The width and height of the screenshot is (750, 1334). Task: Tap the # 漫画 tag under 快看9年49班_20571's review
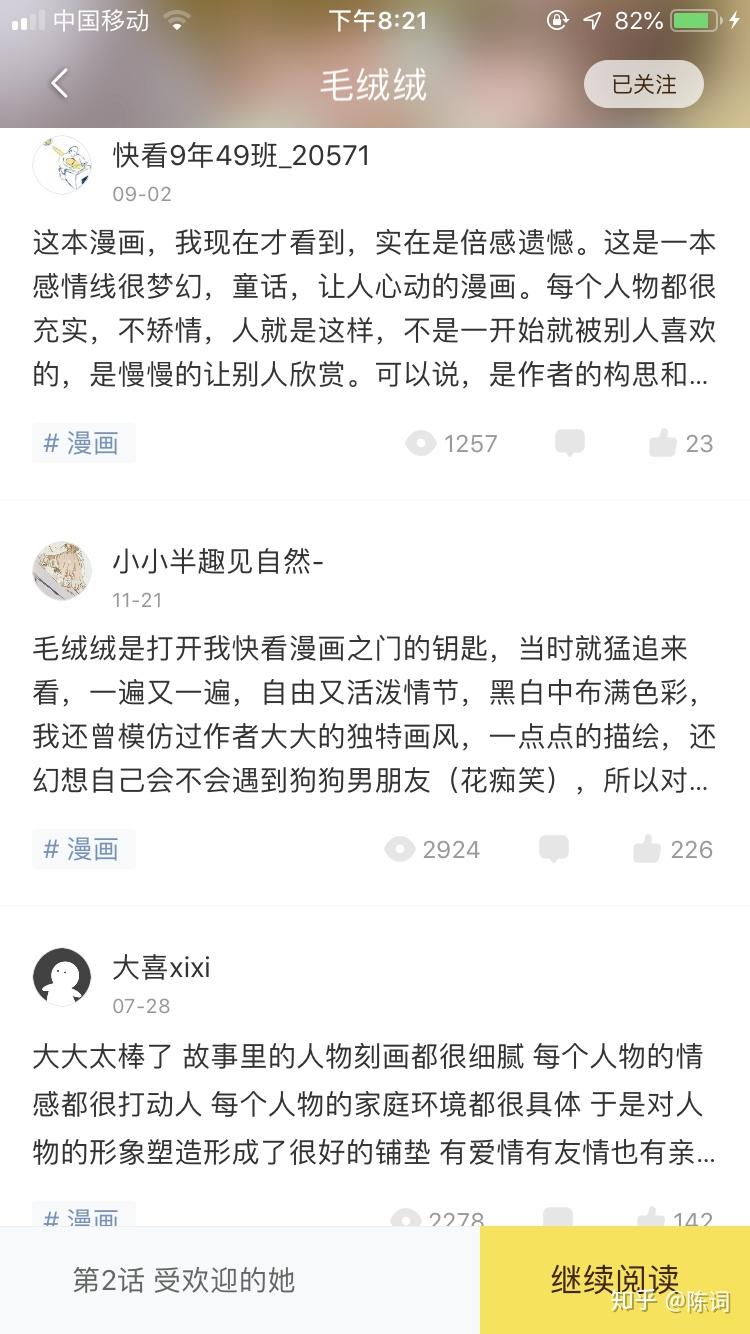(x=83, y=443)
